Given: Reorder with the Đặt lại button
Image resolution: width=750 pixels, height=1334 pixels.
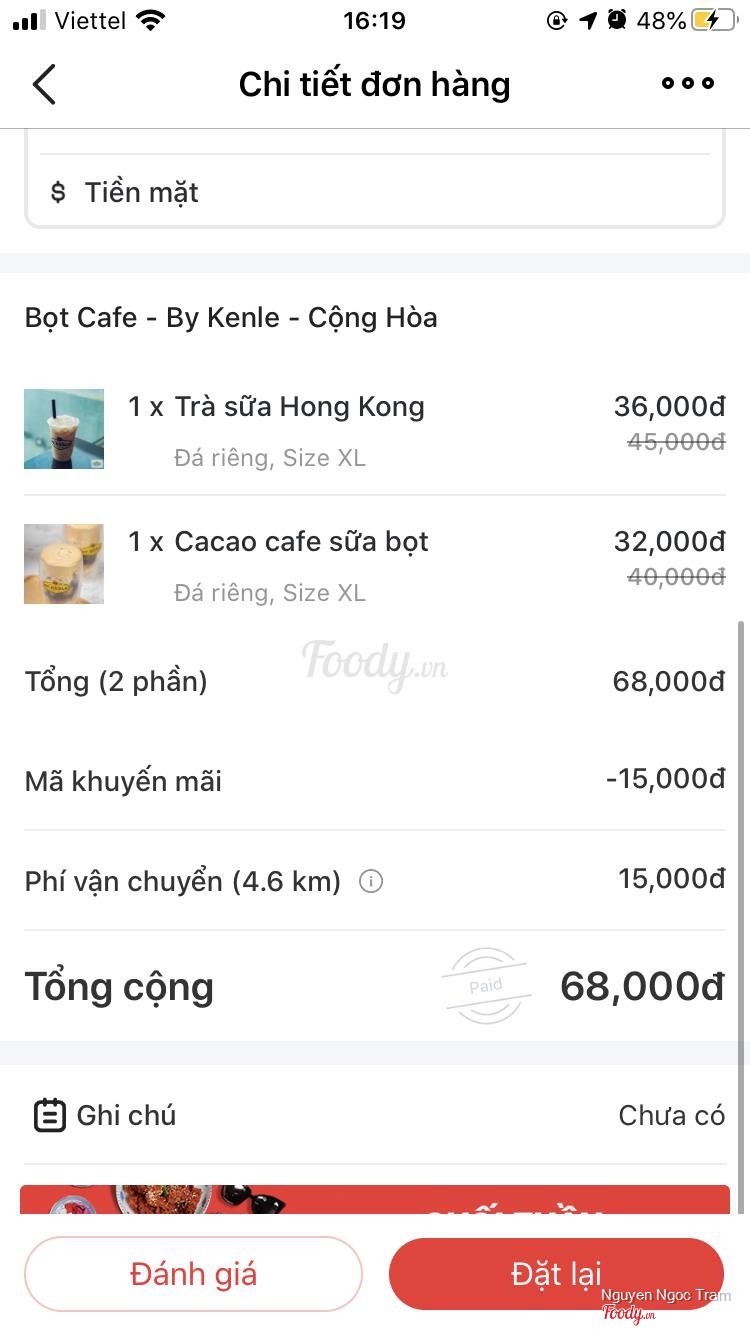Looking at the screenshot, I should coord(556,1274).
